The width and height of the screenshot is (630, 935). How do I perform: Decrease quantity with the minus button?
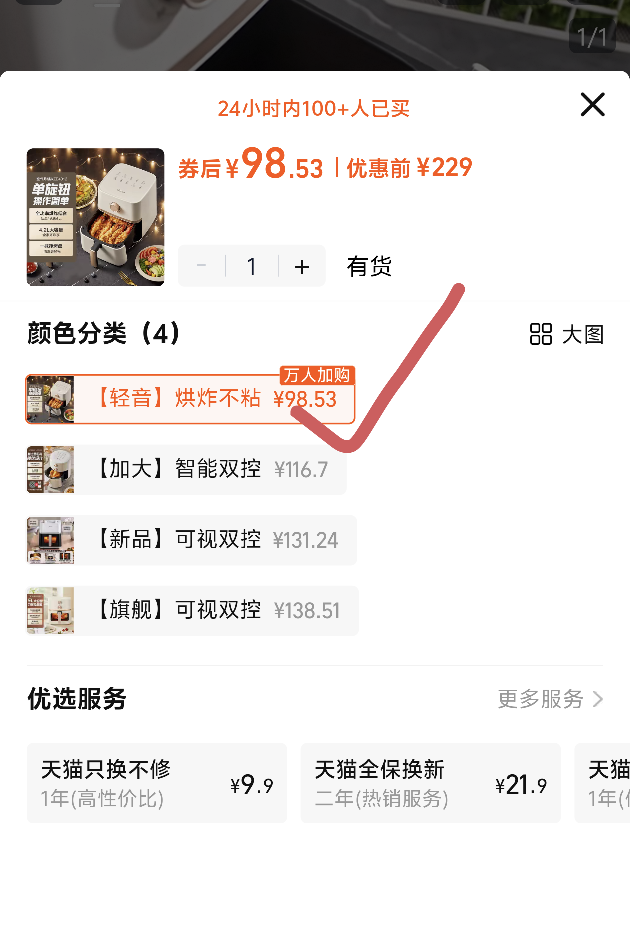tap(202, 266)
